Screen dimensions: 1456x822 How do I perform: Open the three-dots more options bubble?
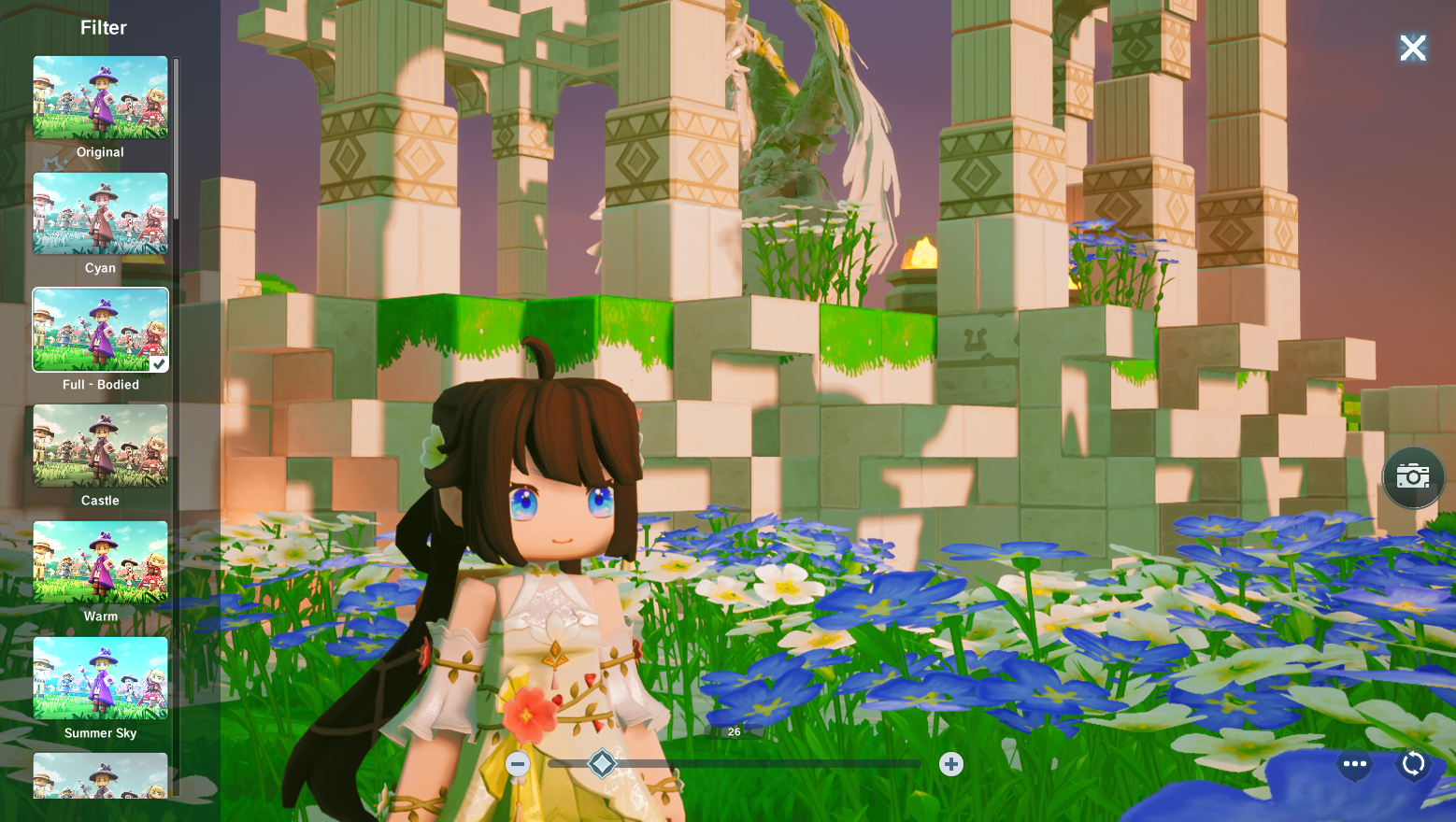click(x=1354, y=765)
